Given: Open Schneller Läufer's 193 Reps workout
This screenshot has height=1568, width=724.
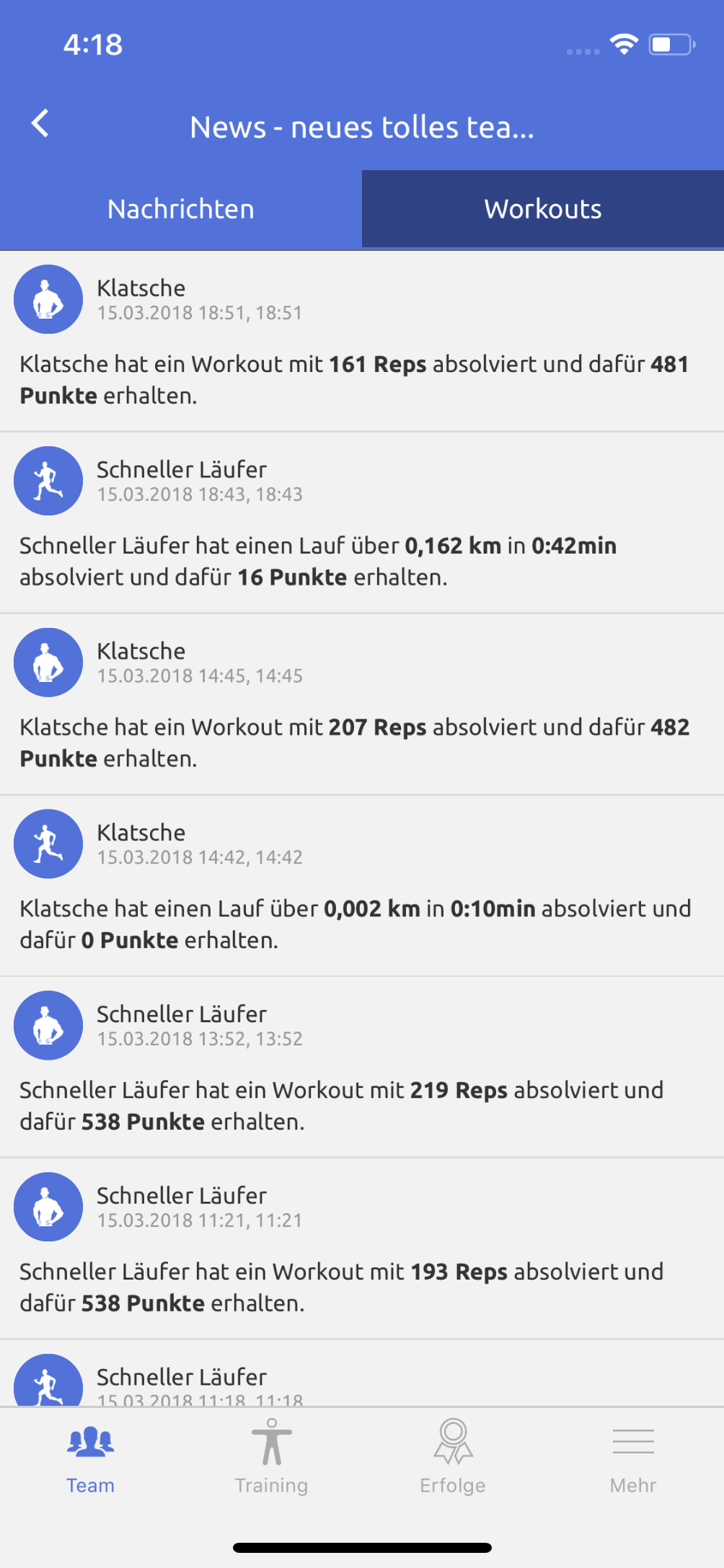Looking at the screenshot, I should (362, 1250).
